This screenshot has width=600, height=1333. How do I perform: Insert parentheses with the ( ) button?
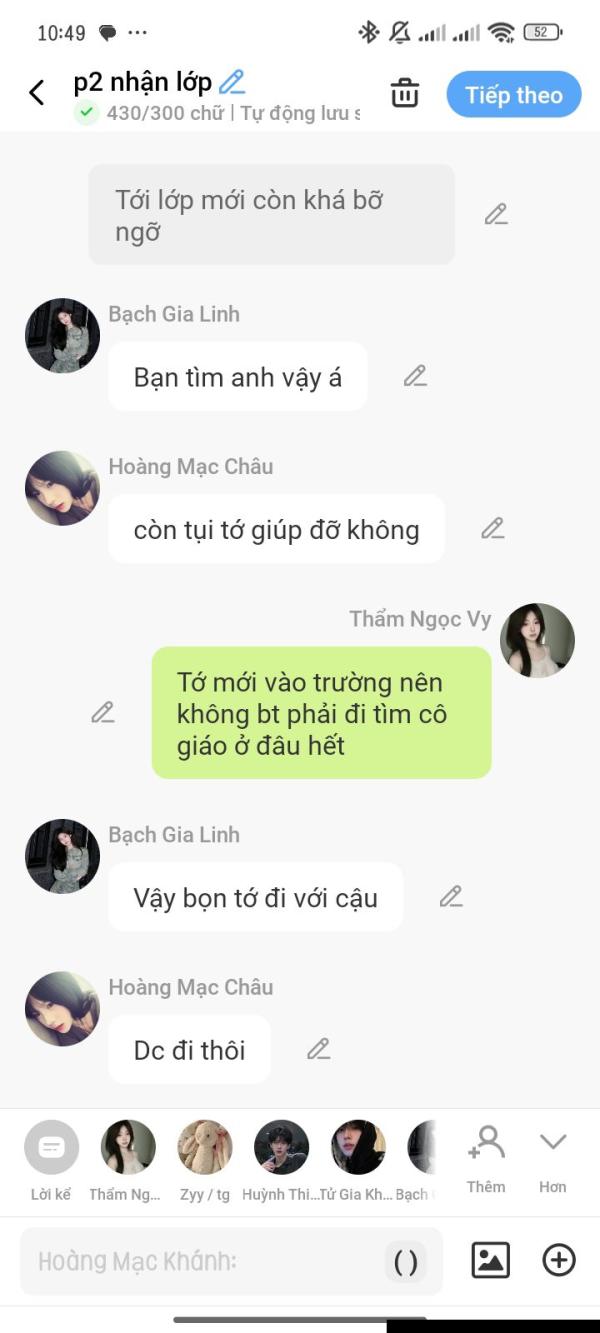click(405, 1262)
